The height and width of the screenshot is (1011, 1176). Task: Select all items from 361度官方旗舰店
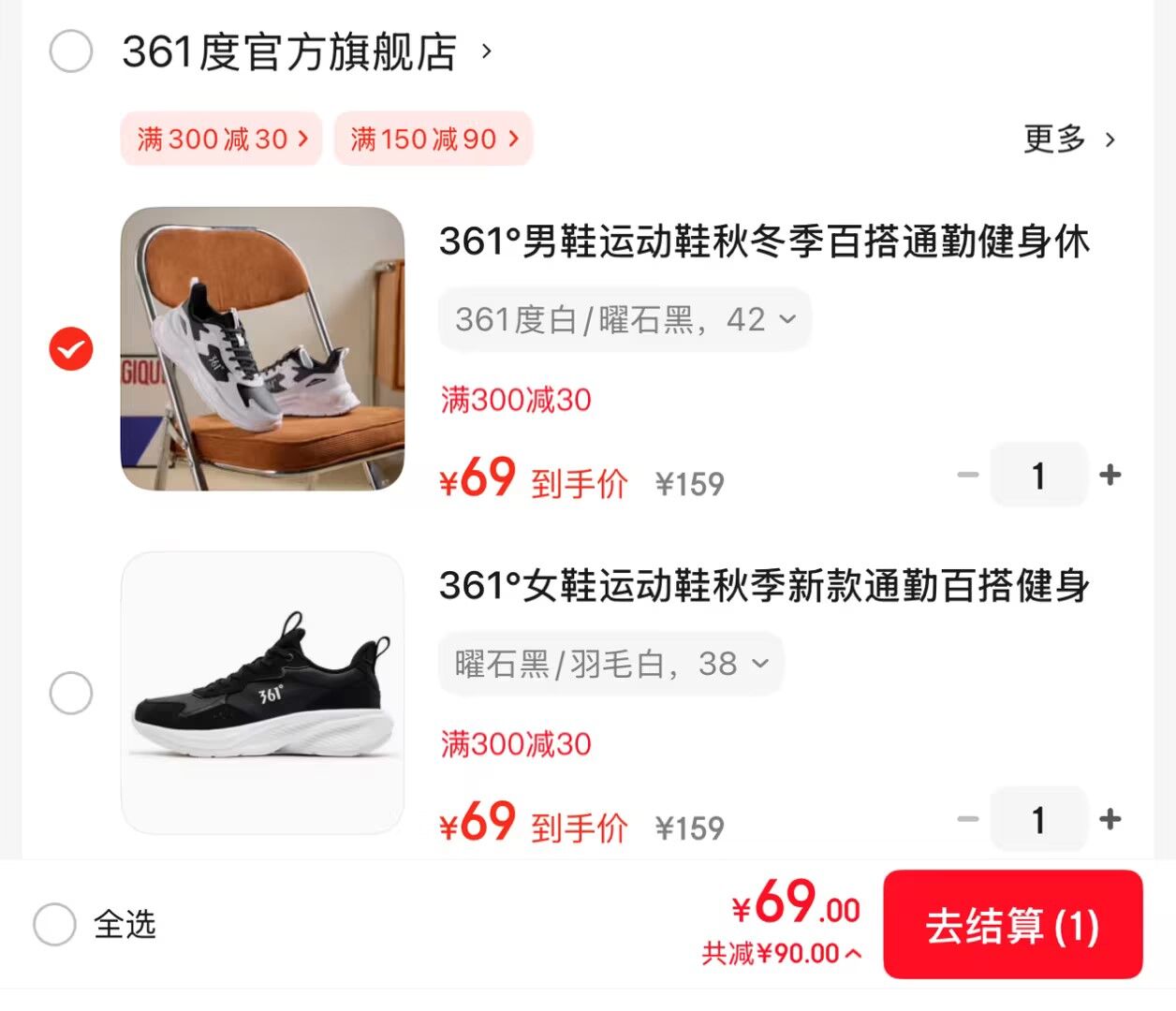[x=70, y=51]
